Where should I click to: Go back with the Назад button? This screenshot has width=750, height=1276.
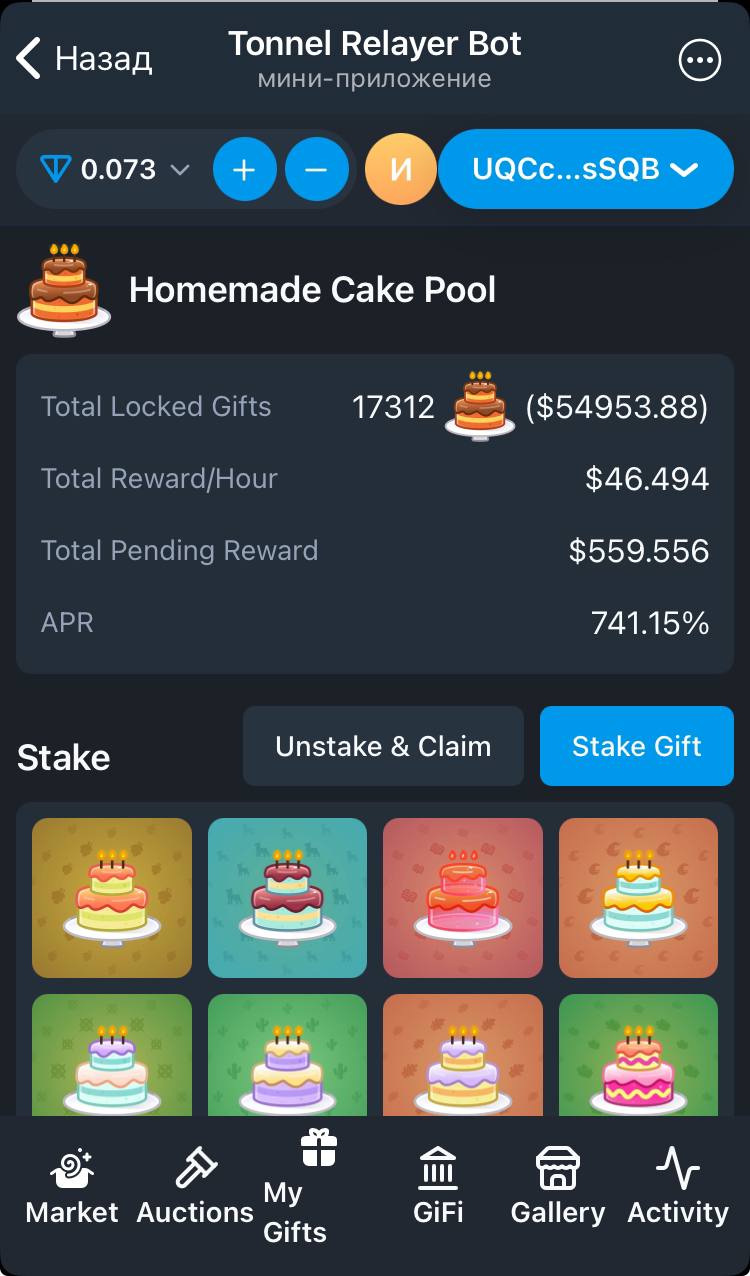(84, 59)
